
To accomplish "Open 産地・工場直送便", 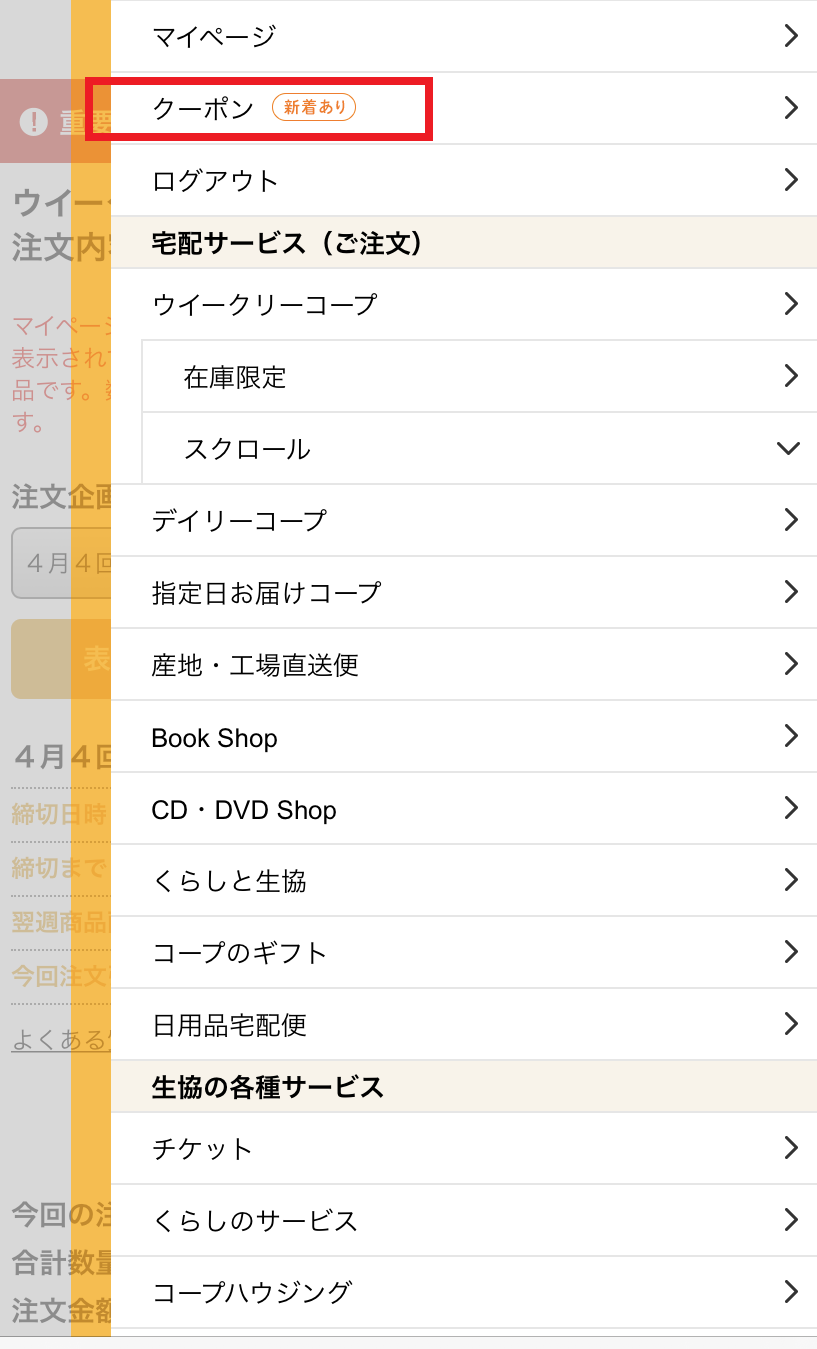I will point(464,664).
